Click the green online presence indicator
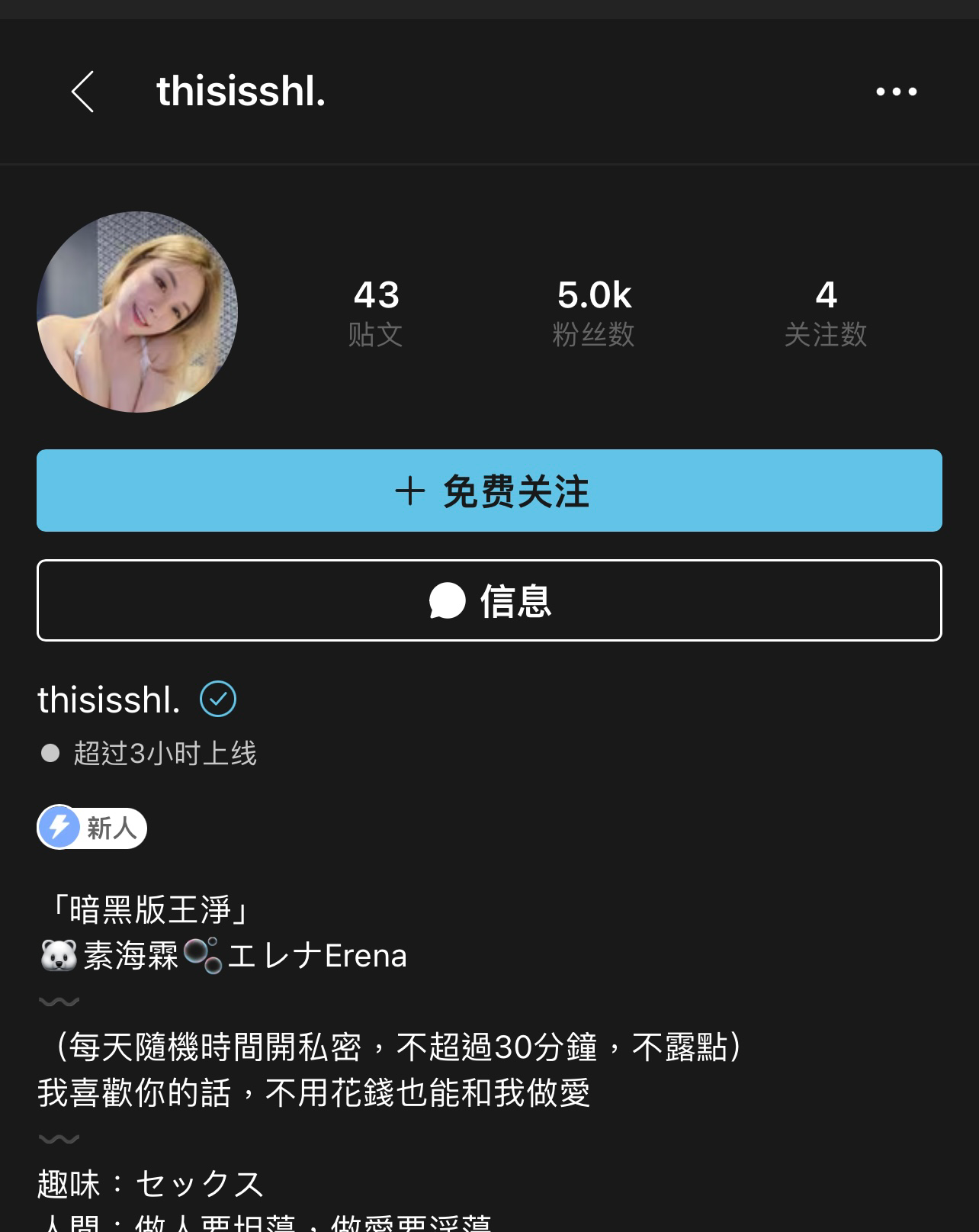This screenshot has width=979, height=1232. click(49, 754)
